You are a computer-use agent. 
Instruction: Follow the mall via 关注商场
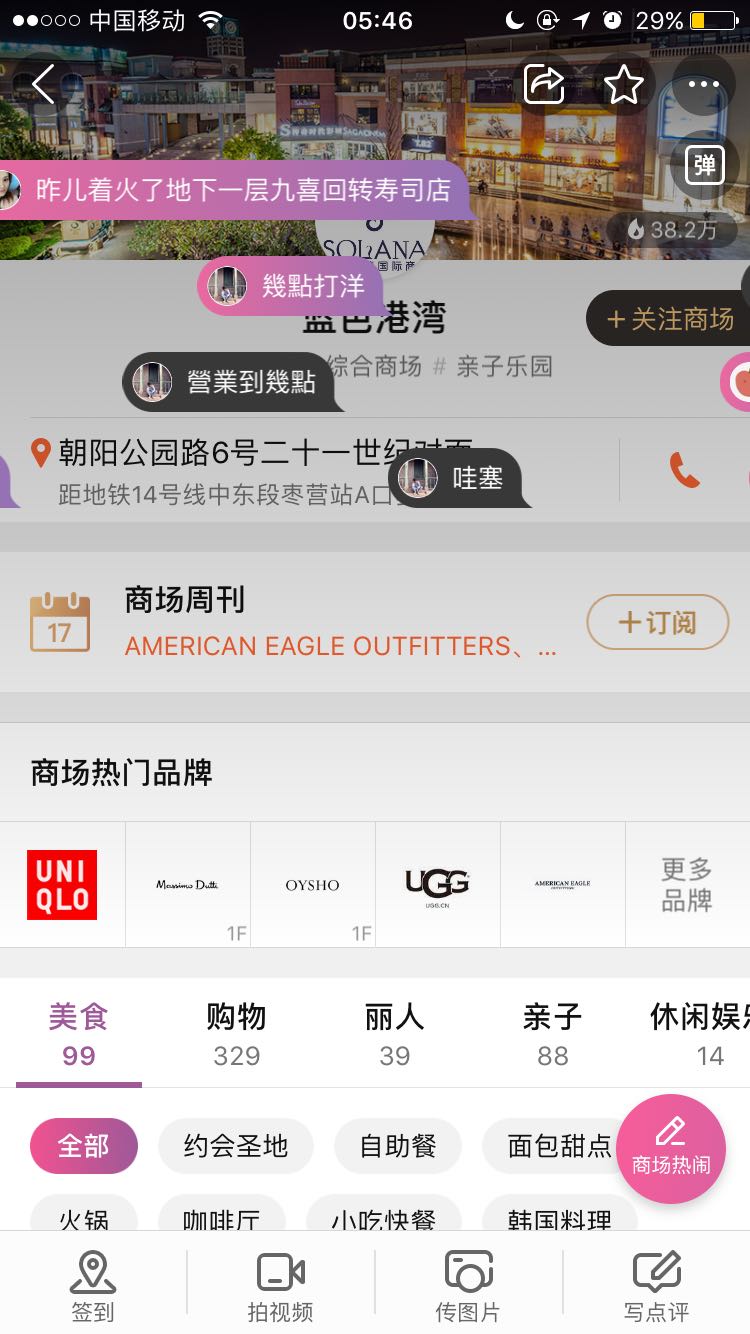click(670, 319)
